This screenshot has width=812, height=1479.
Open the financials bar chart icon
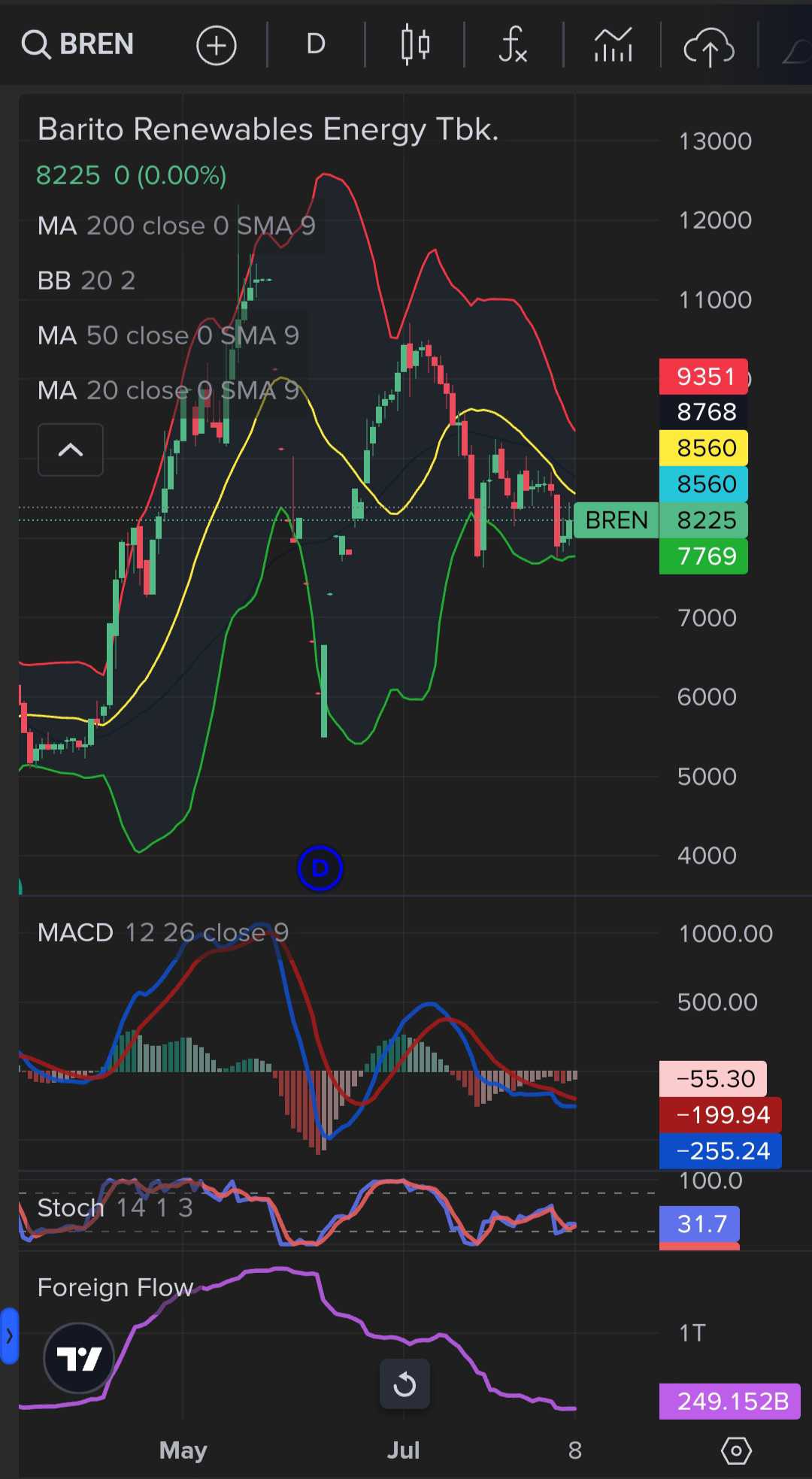(613, 45)
